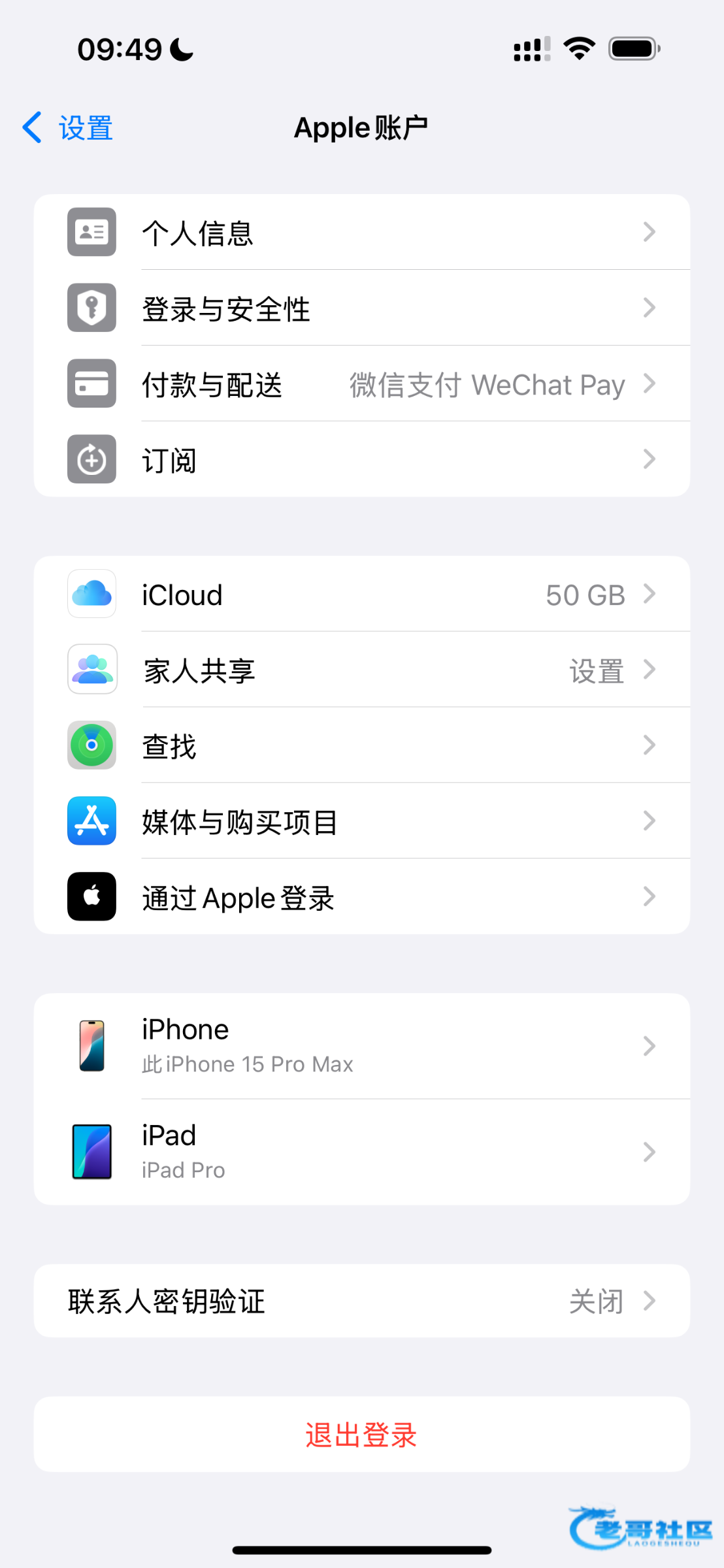Open 通过 Apple 登录 row
This screenshot has width=724, height=1568.
coord(361,898)
